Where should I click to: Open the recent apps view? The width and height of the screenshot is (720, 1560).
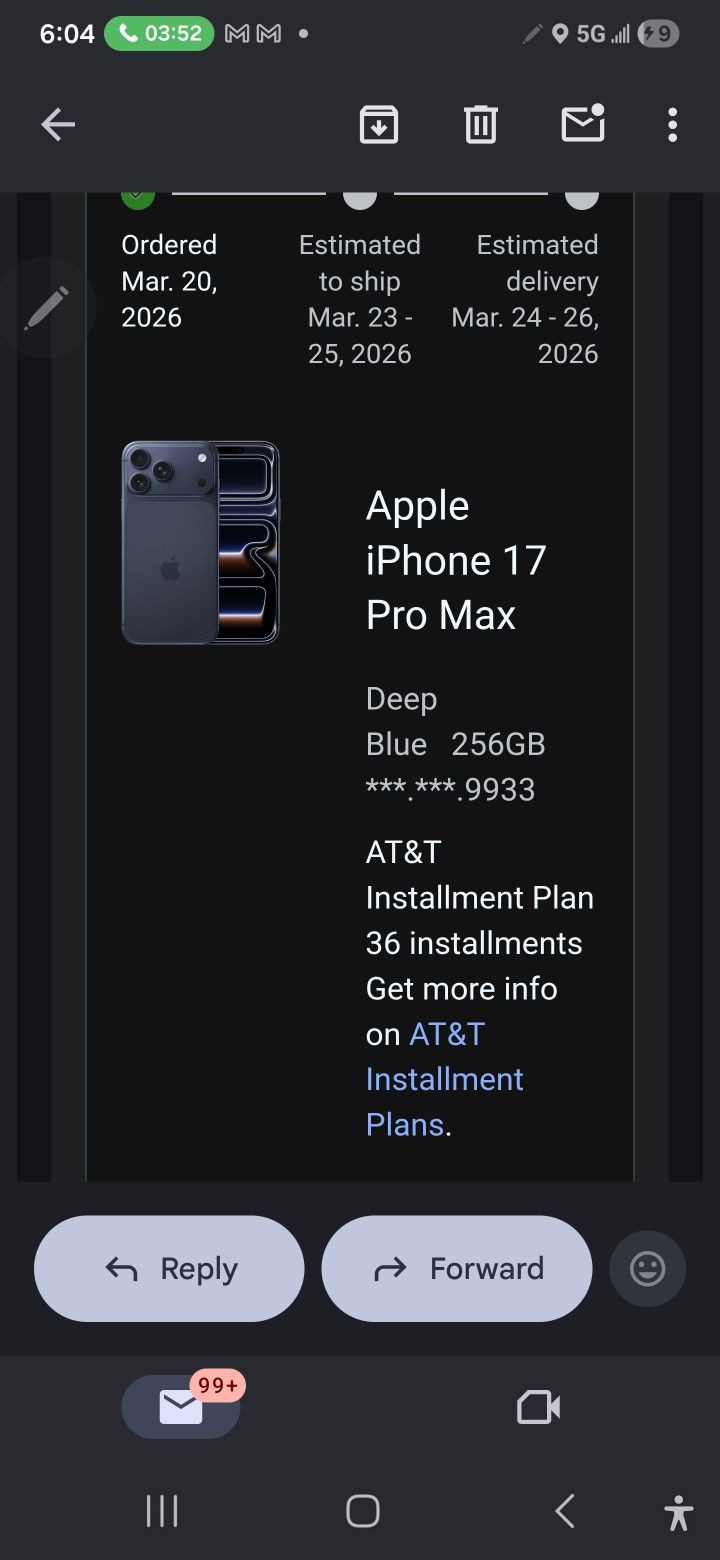162,1511
